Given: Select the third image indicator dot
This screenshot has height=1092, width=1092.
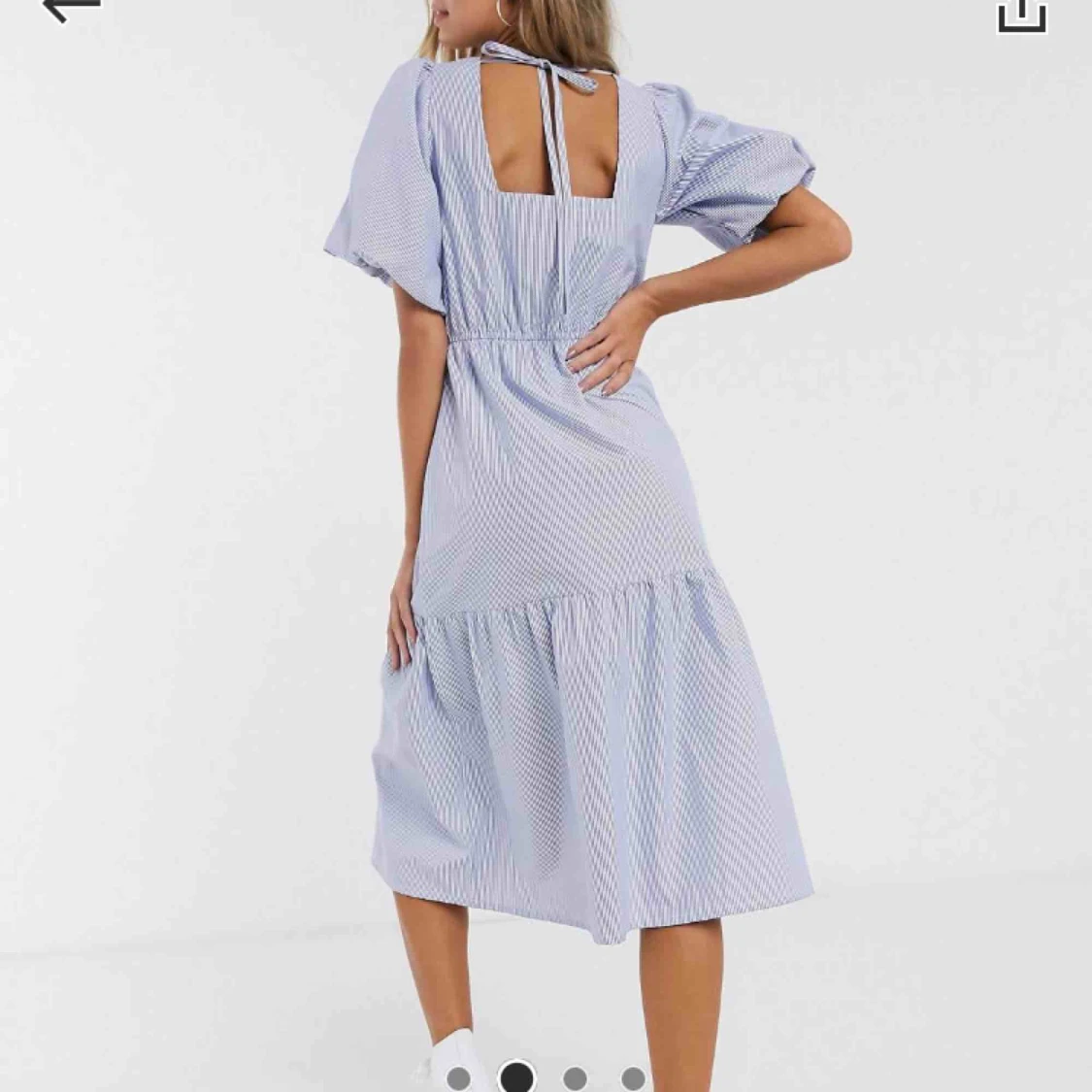Looking at the screenshot, I should click(x=575, y=1078).
